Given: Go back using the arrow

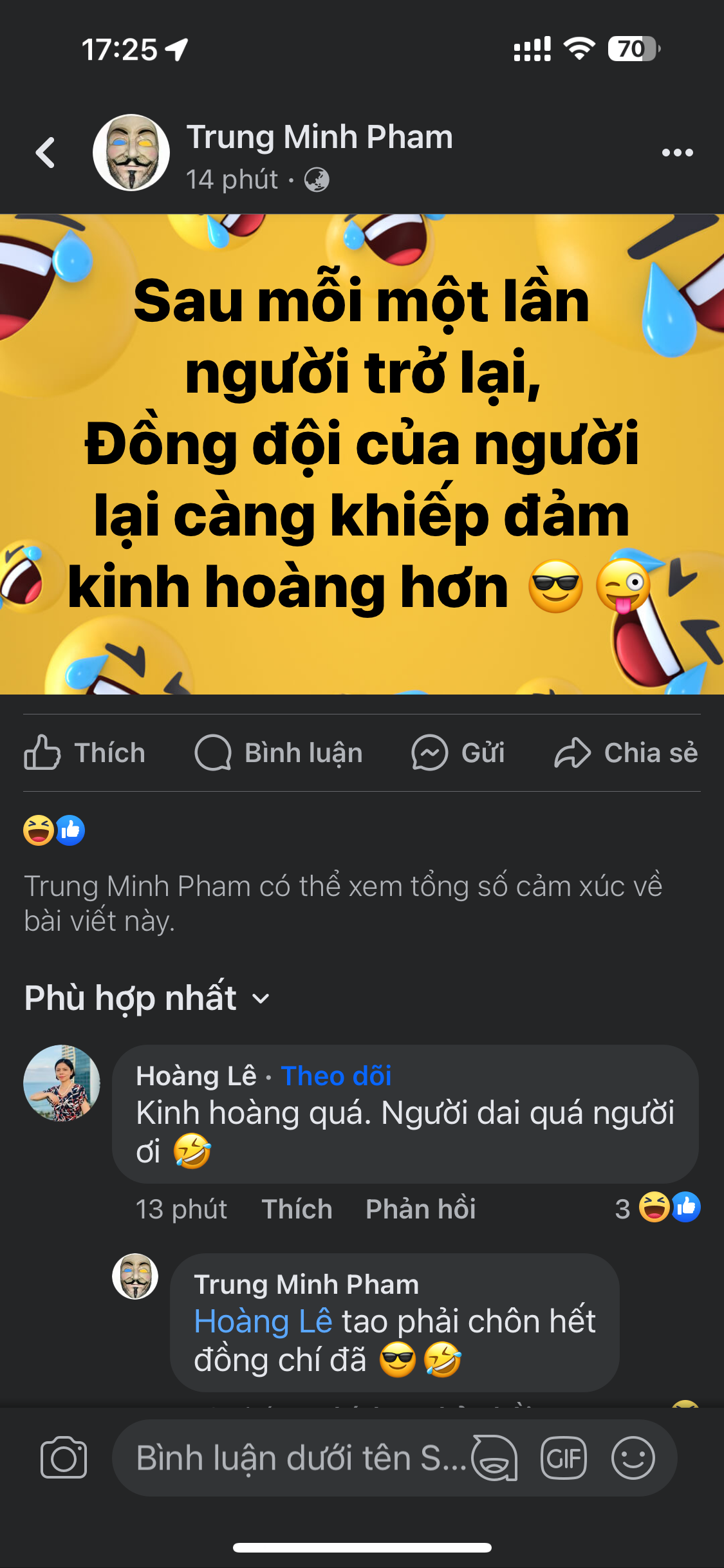Looking at the screenshot, I should point(45,153).
